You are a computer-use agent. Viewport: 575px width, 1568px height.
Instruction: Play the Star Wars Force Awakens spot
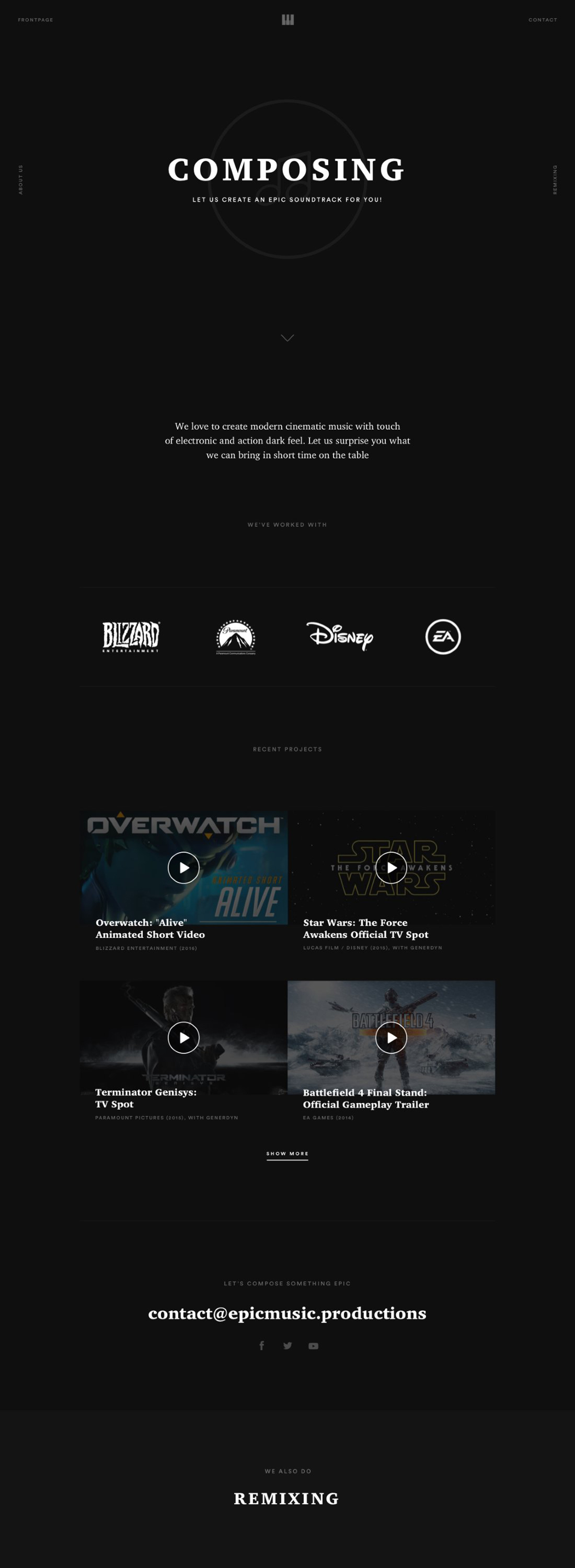pos(391,867)
